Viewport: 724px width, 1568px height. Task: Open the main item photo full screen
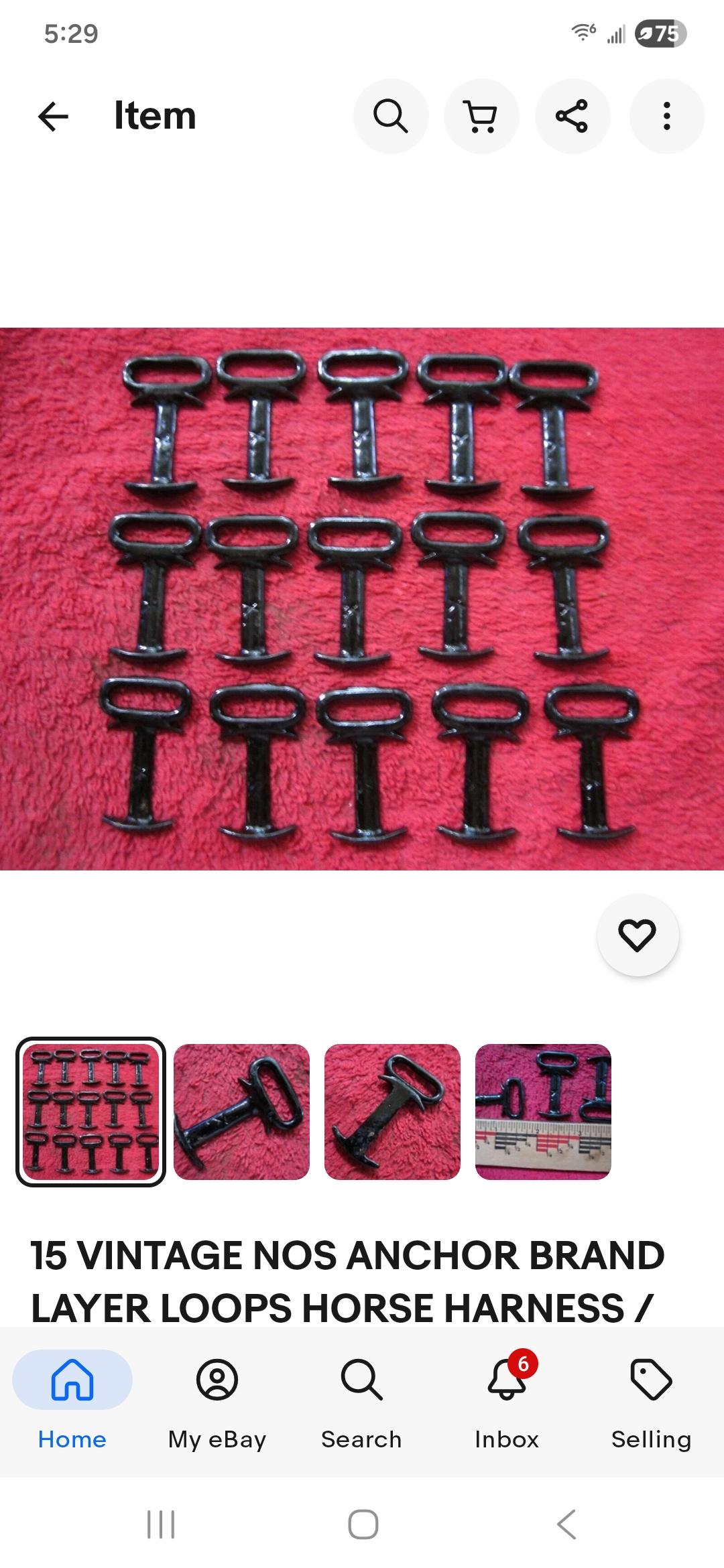click(x=362, y=598)
